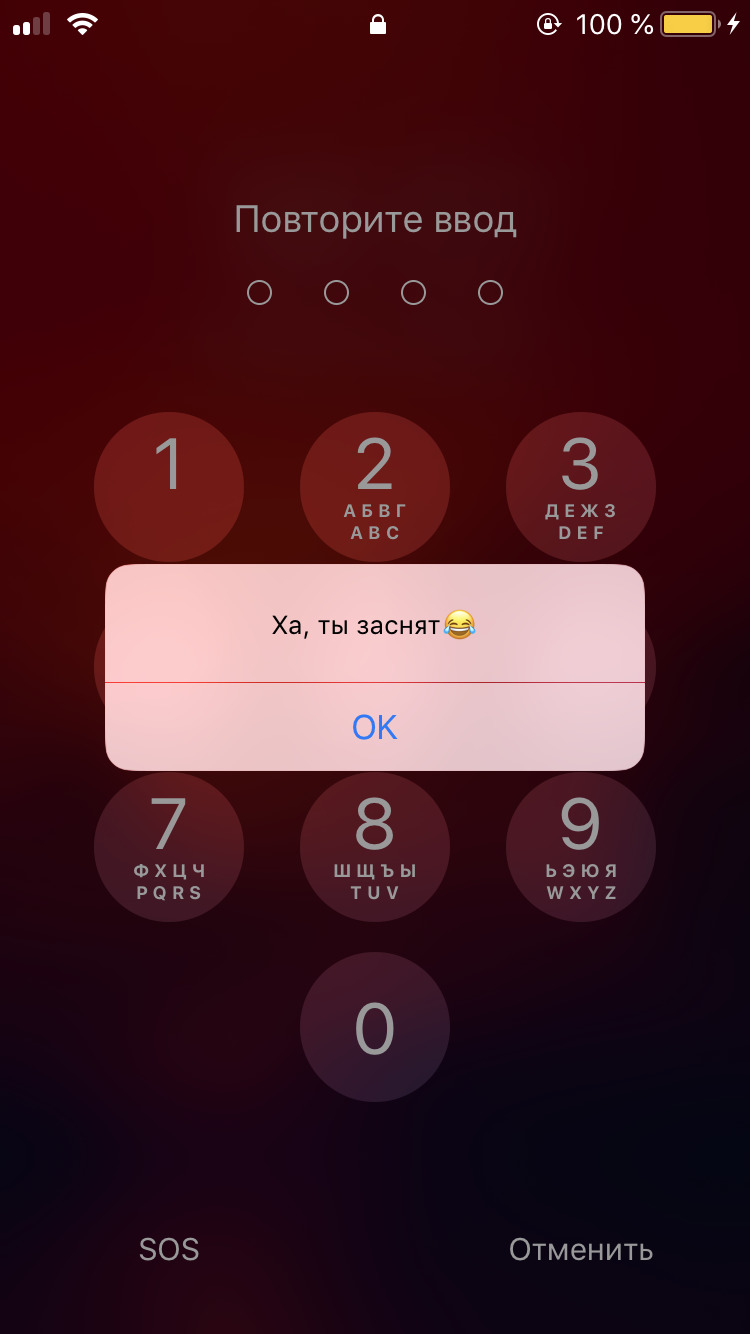The width and height of the screenshot is (750, 1334).
Task: Select digit 3 on the keypad
Action: coord(581,487)
